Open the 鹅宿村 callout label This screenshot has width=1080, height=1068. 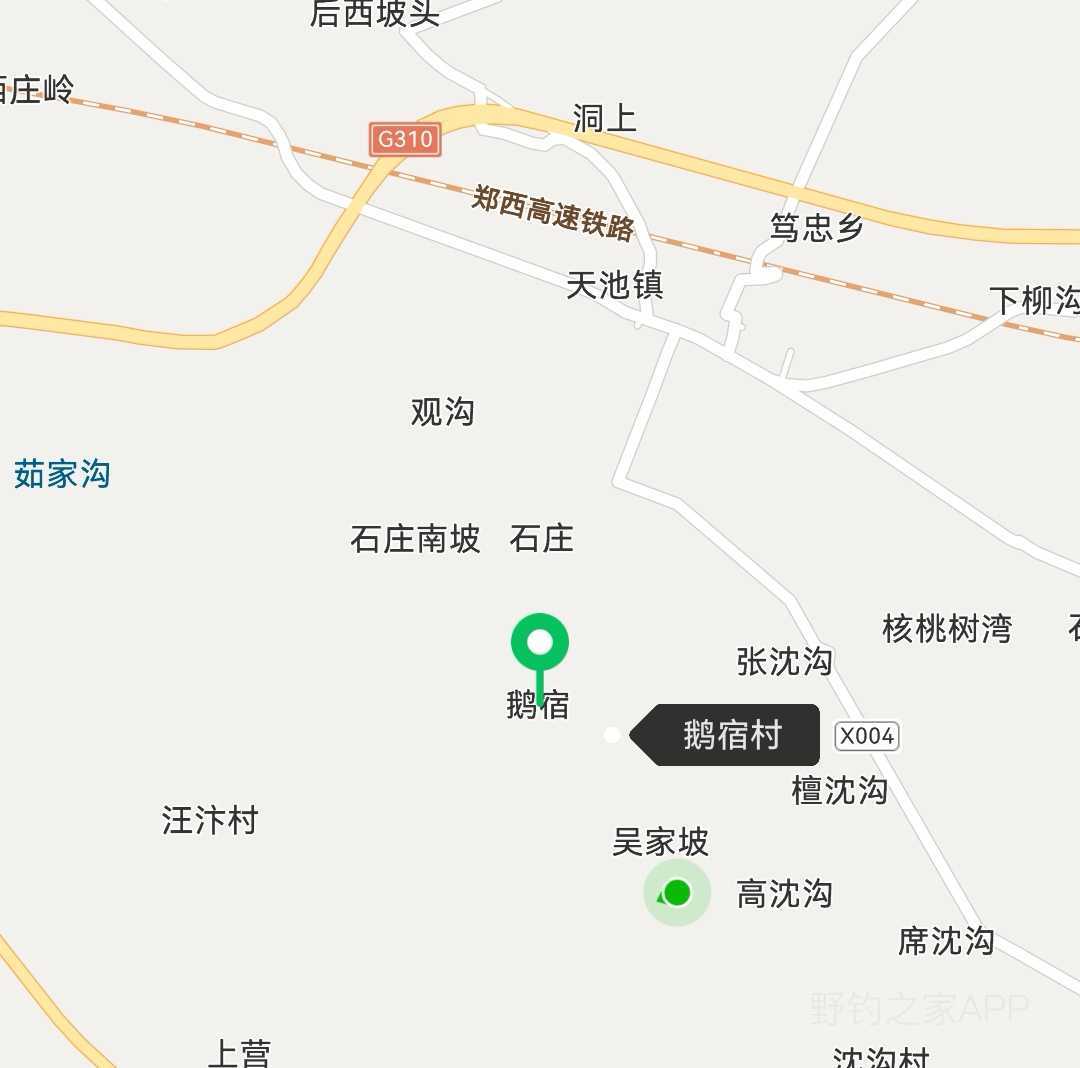pos(732,735)
